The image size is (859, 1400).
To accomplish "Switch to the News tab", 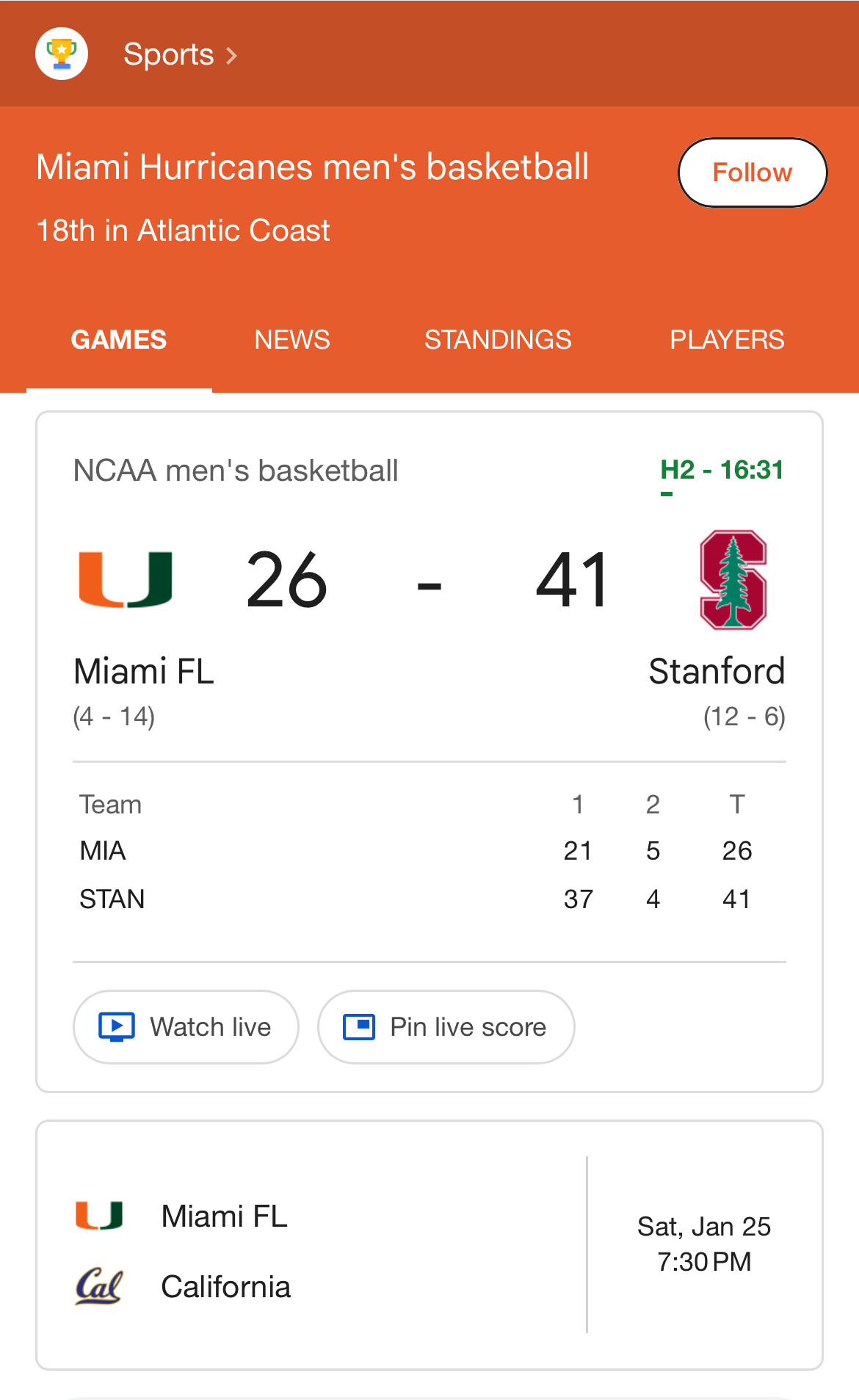I will coord(292,340).
